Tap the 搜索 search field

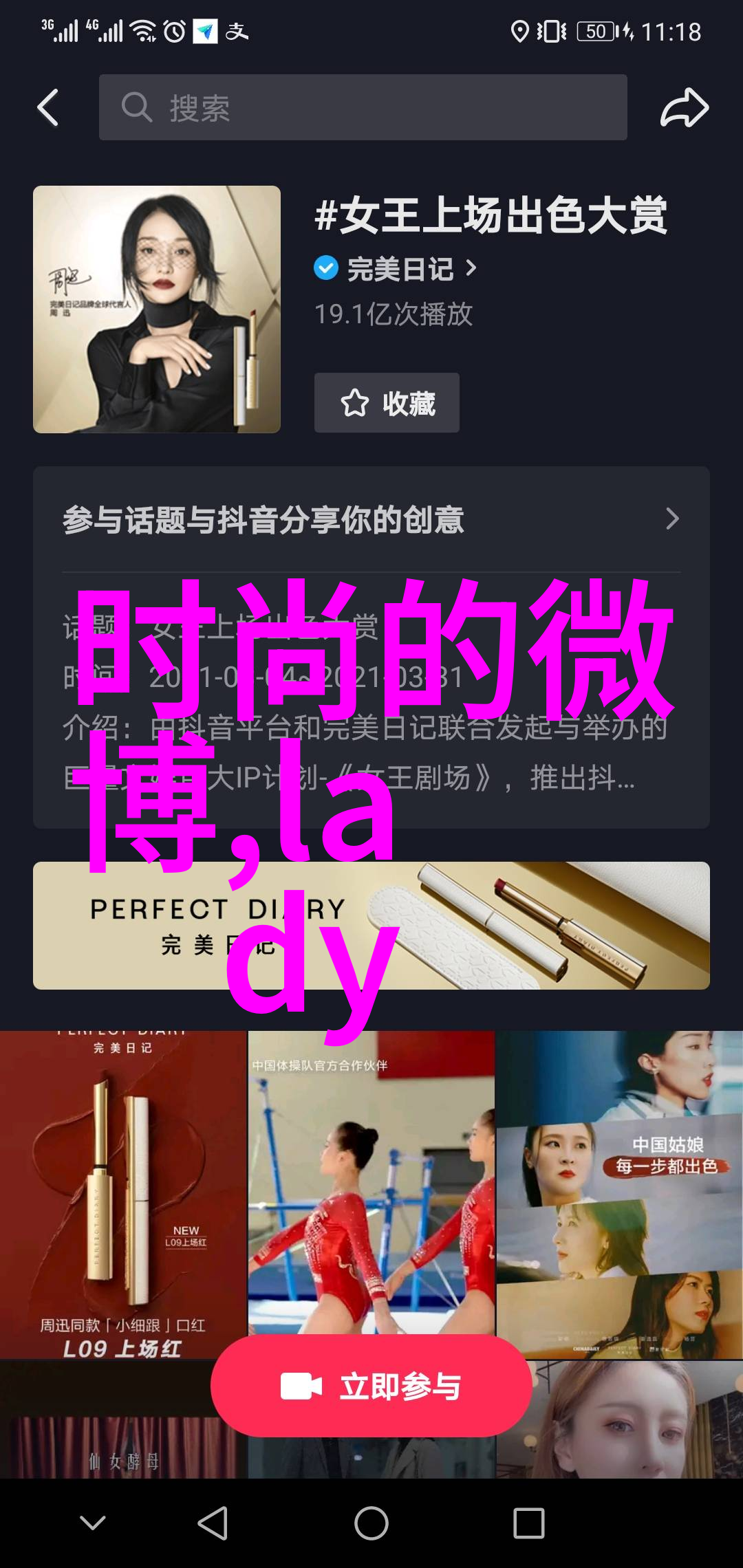tap(363, 108)
